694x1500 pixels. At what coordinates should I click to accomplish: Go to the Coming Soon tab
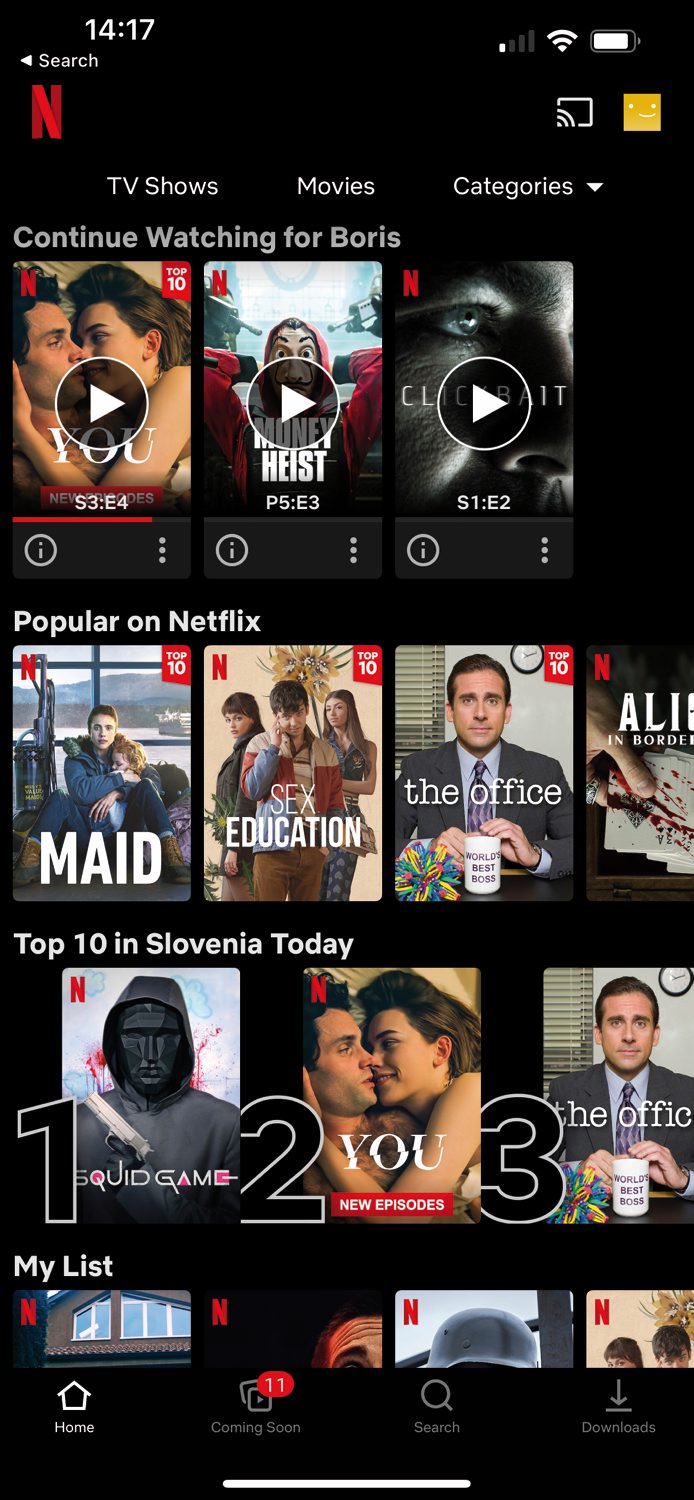[x=256, y=1406]
